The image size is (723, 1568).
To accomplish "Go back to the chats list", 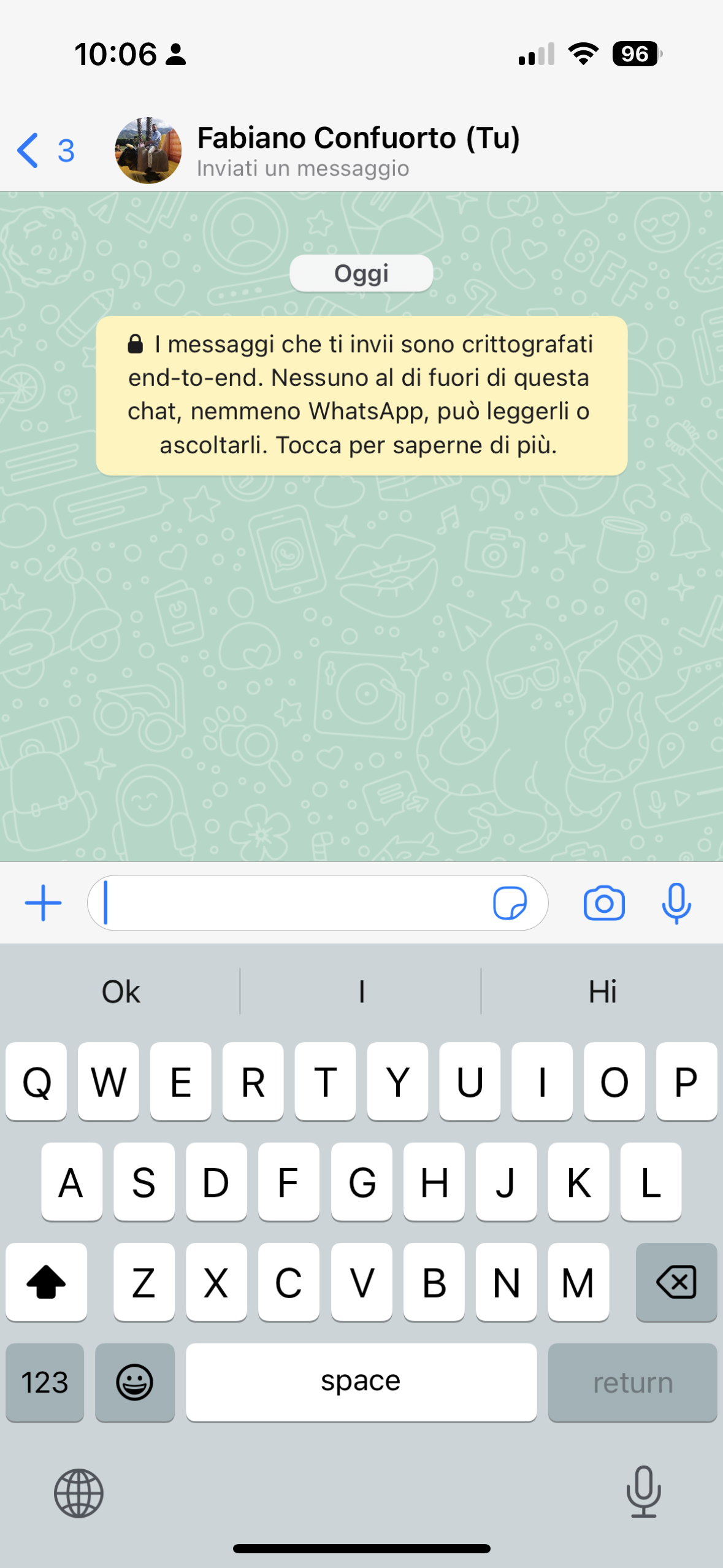I will click(43, 150).
